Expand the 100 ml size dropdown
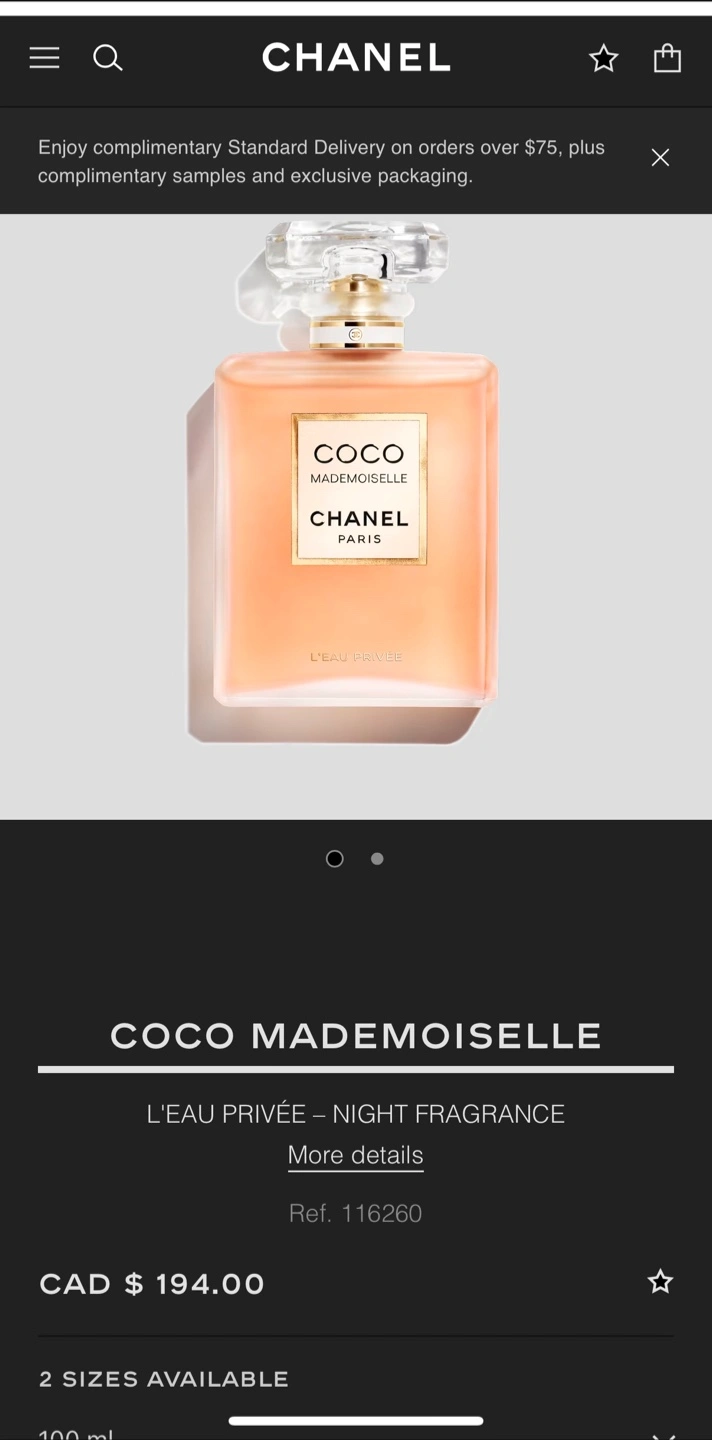 click(x=356, y=1432)
